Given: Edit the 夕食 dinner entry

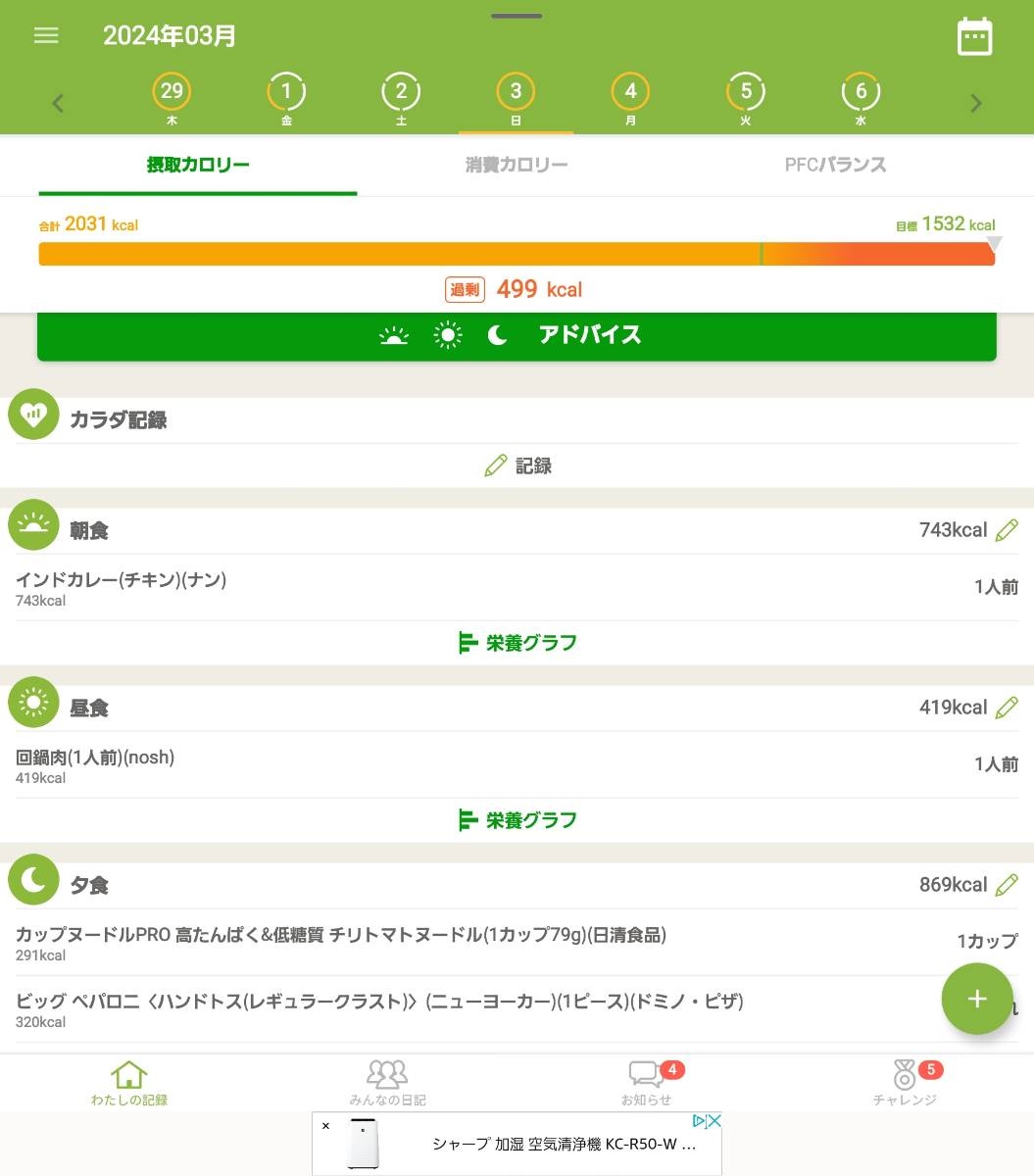Looking at the screenshot, I should click(1007, 885).
